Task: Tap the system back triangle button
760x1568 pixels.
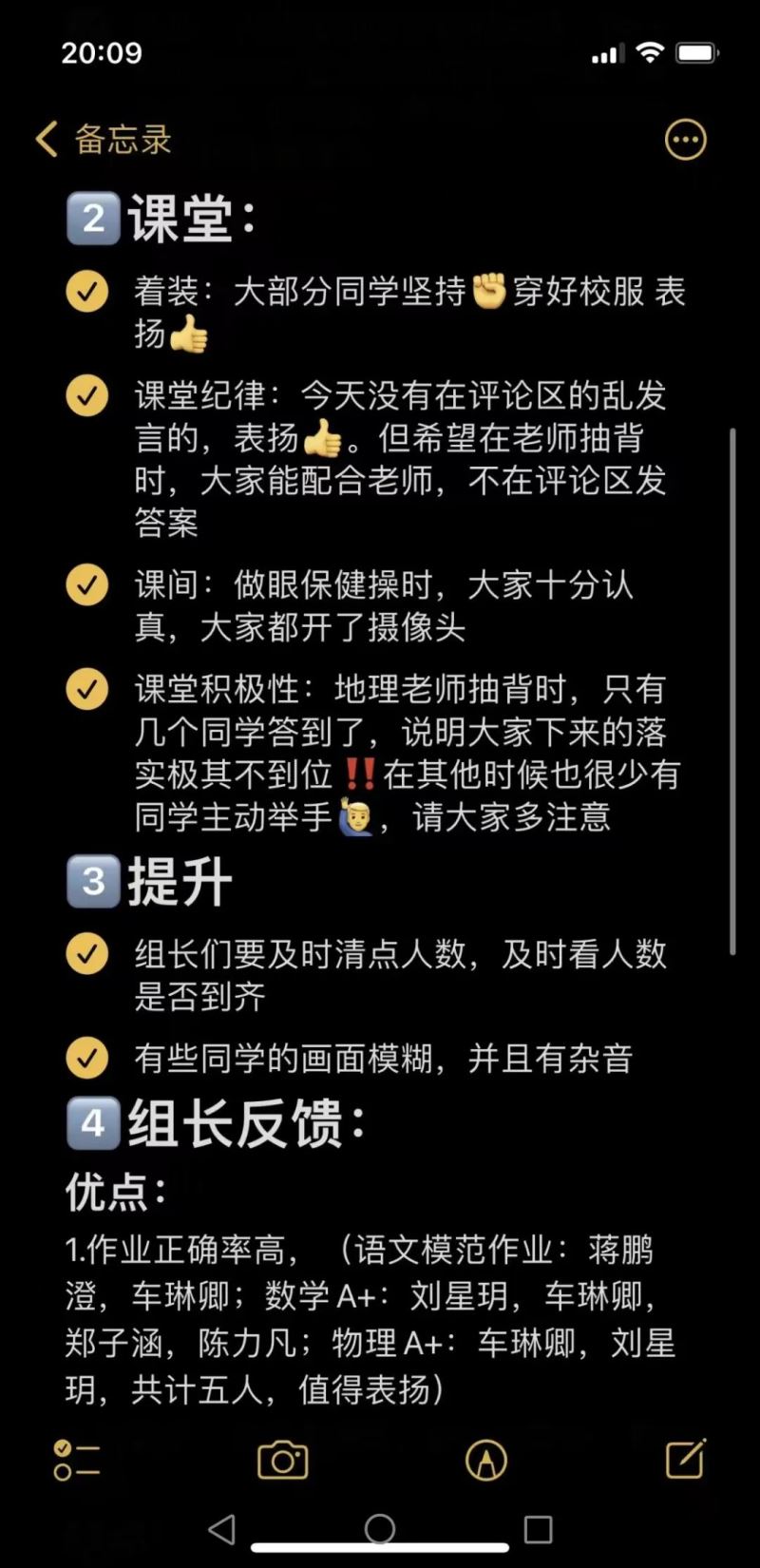Action: 221,1529
